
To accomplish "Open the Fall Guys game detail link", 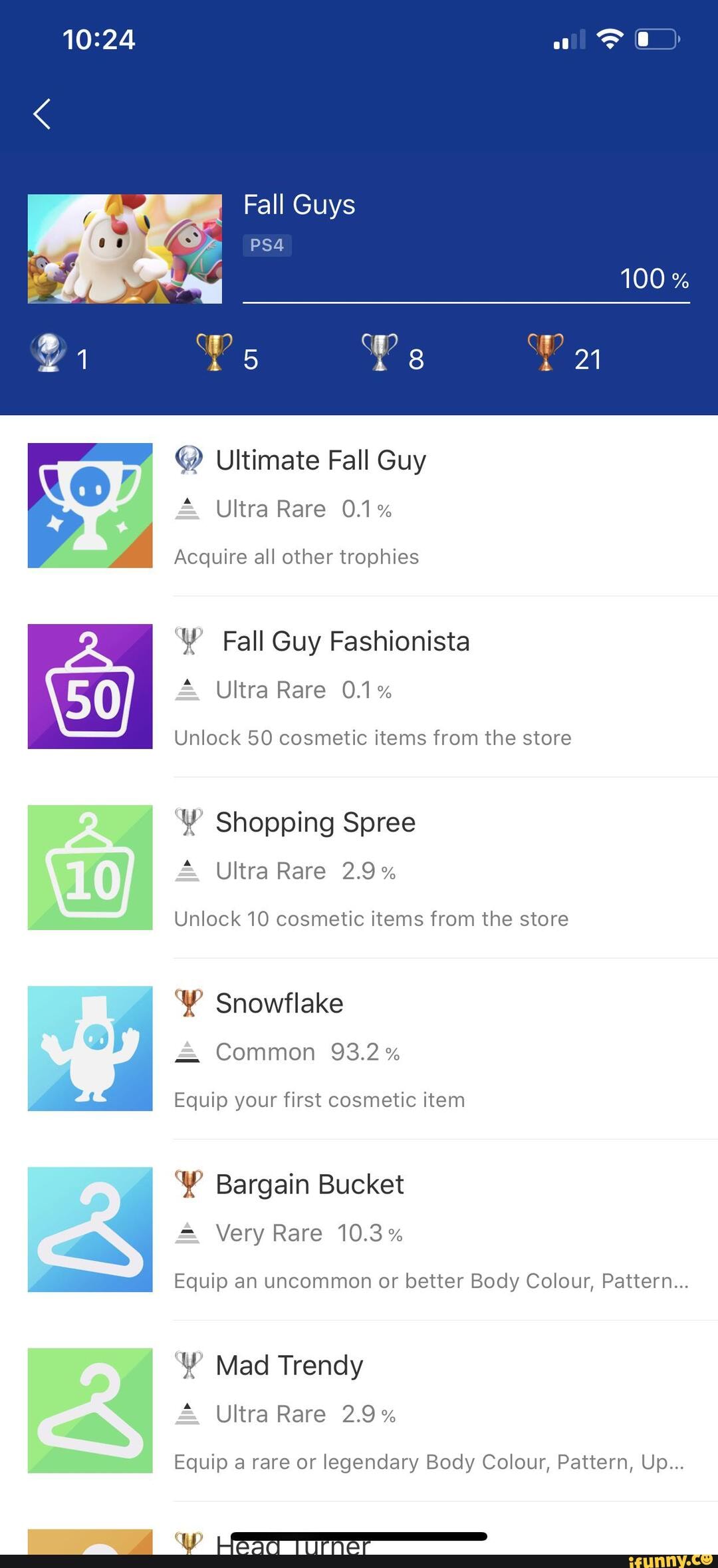I will 298,204.
